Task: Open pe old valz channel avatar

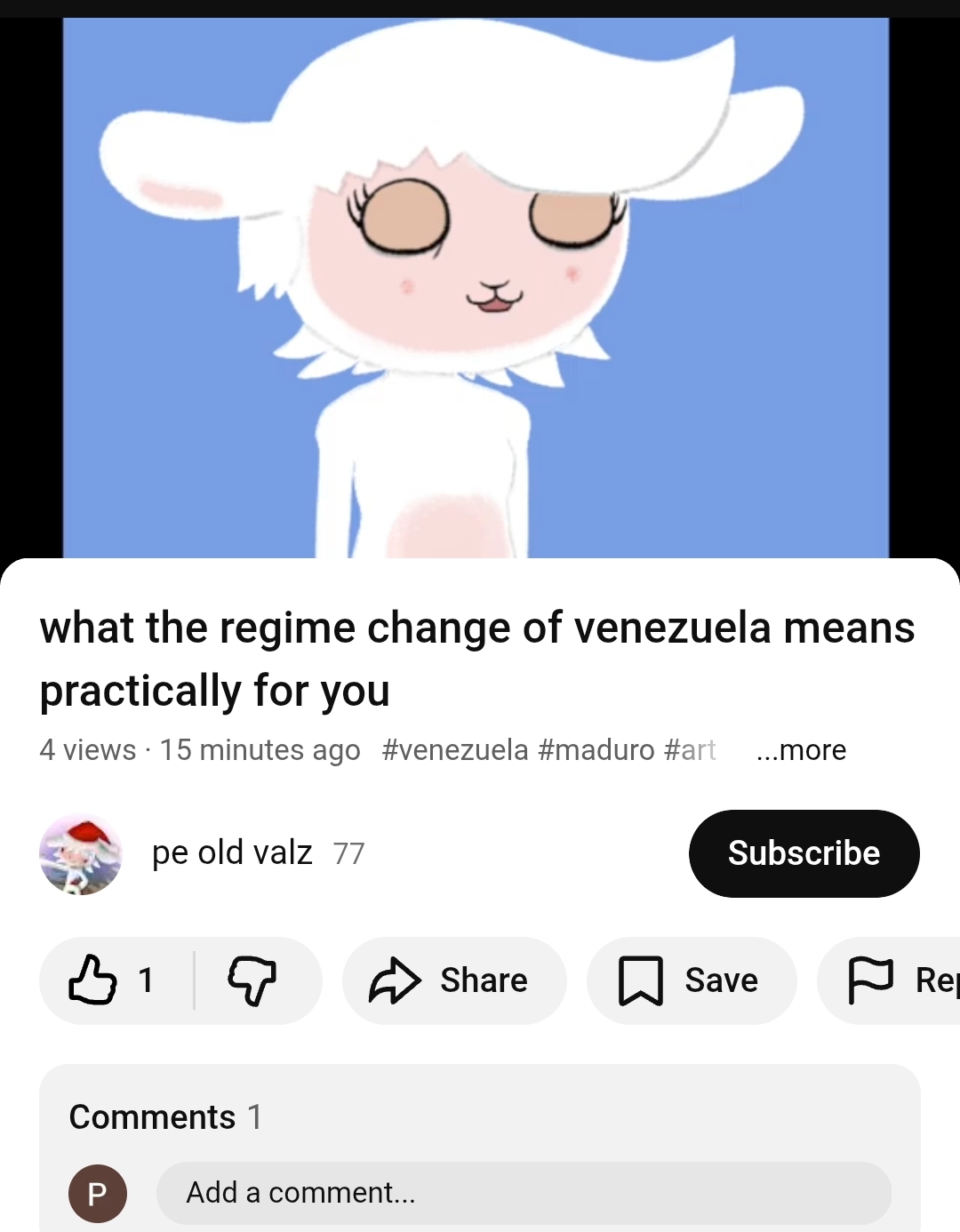Action: click(81, 853)
